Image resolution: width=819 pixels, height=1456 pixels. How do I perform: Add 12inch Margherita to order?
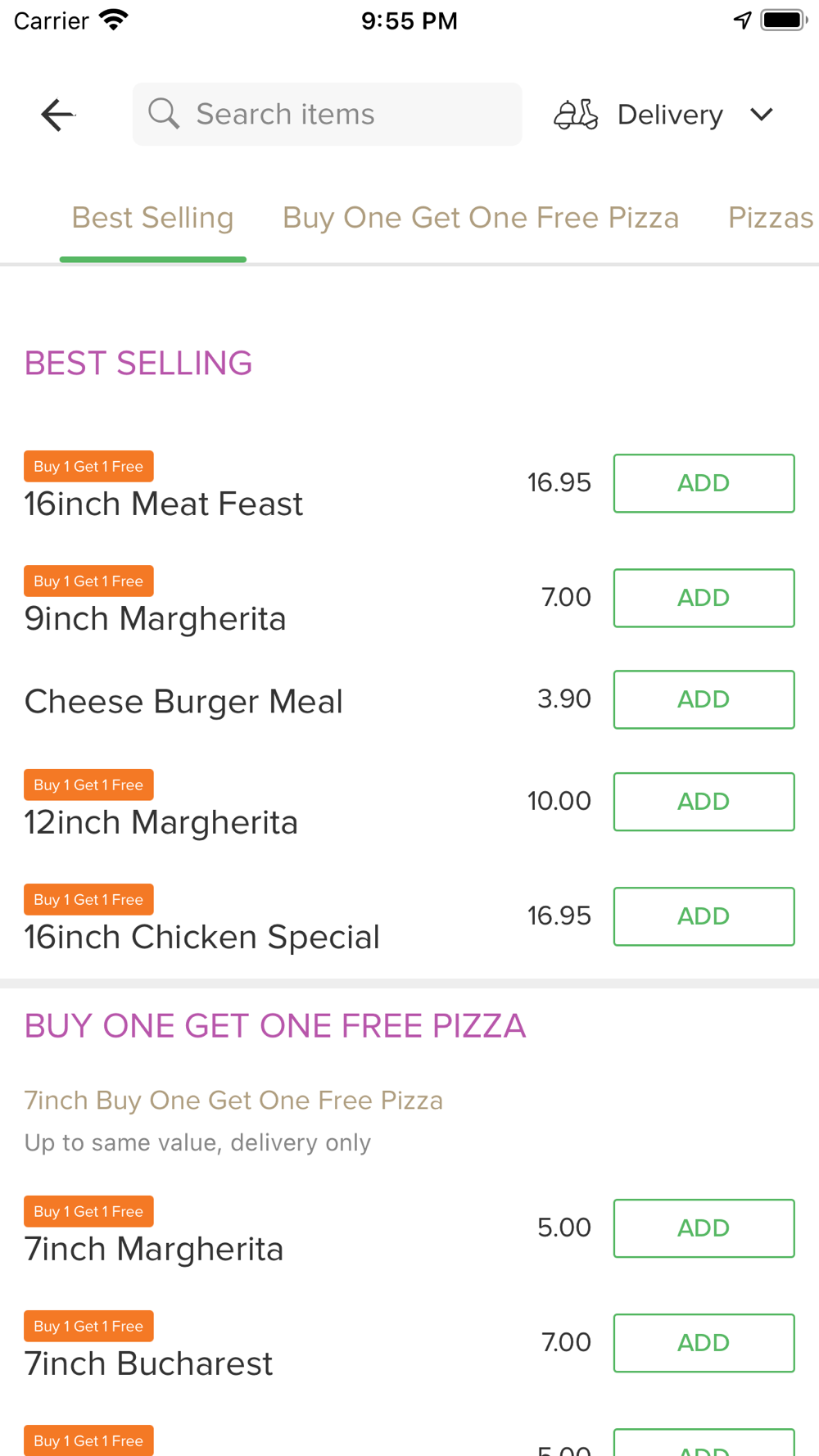point(704,802)
